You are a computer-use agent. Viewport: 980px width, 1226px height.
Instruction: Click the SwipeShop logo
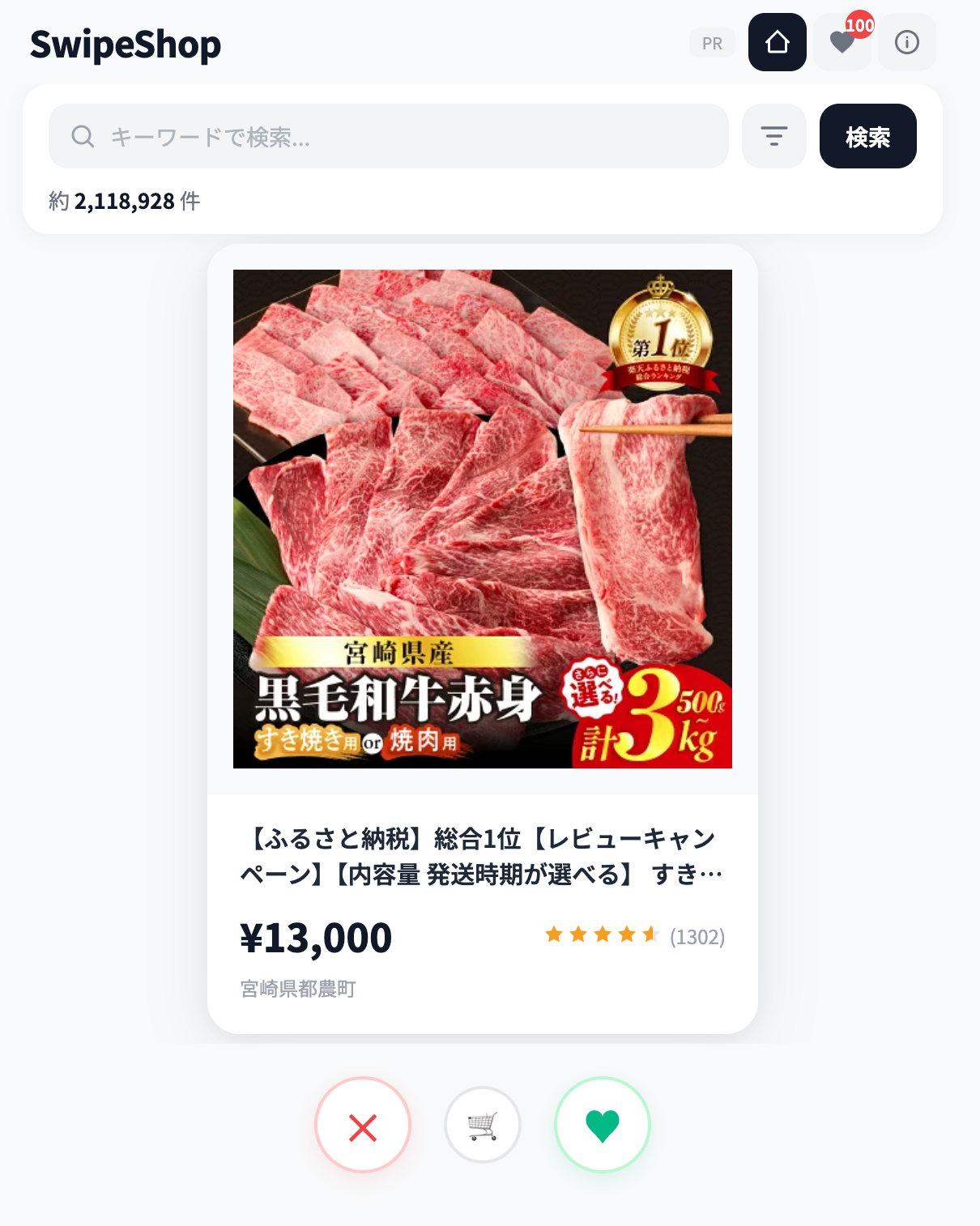[x=126, y=44]
